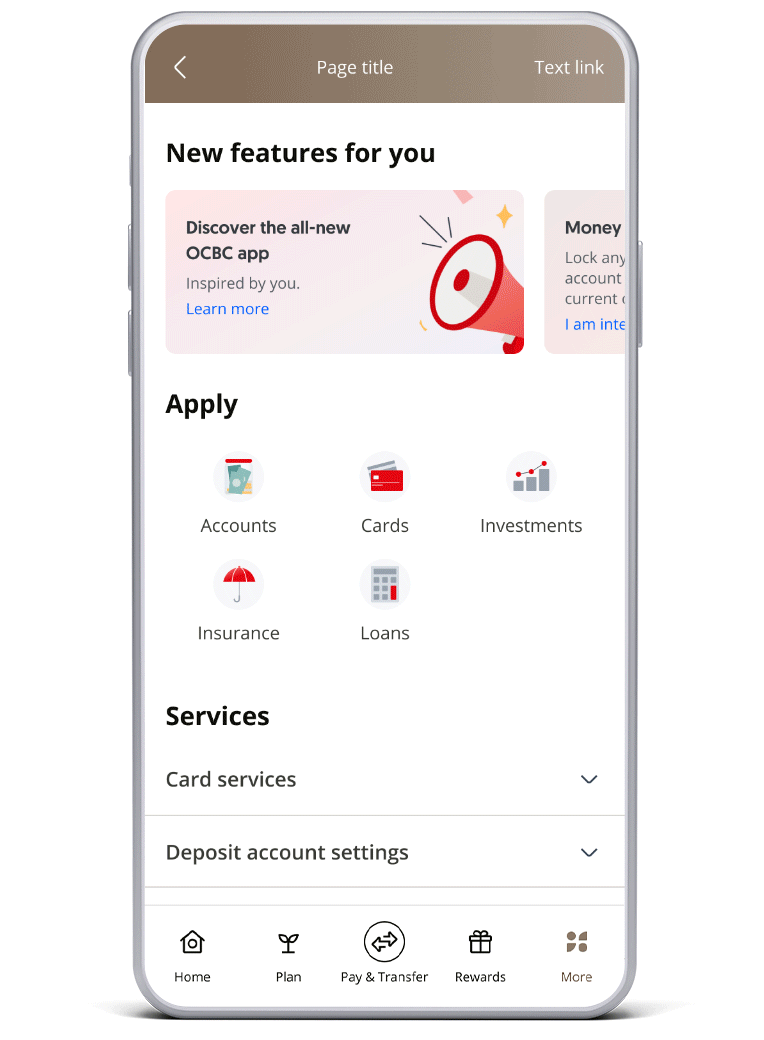Open the Loans option
The width and height of the screenshot is (764, 1040).
tap(384, 602)
